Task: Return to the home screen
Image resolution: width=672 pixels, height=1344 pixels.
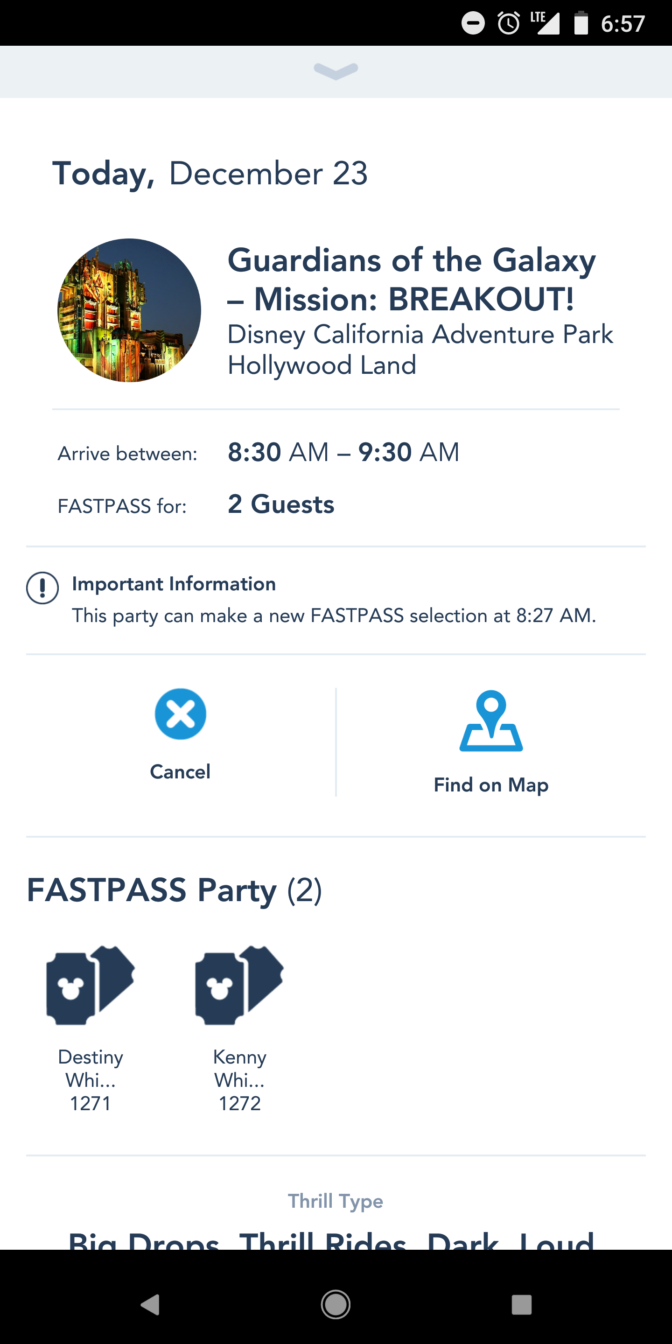Action: [335, 1304]
